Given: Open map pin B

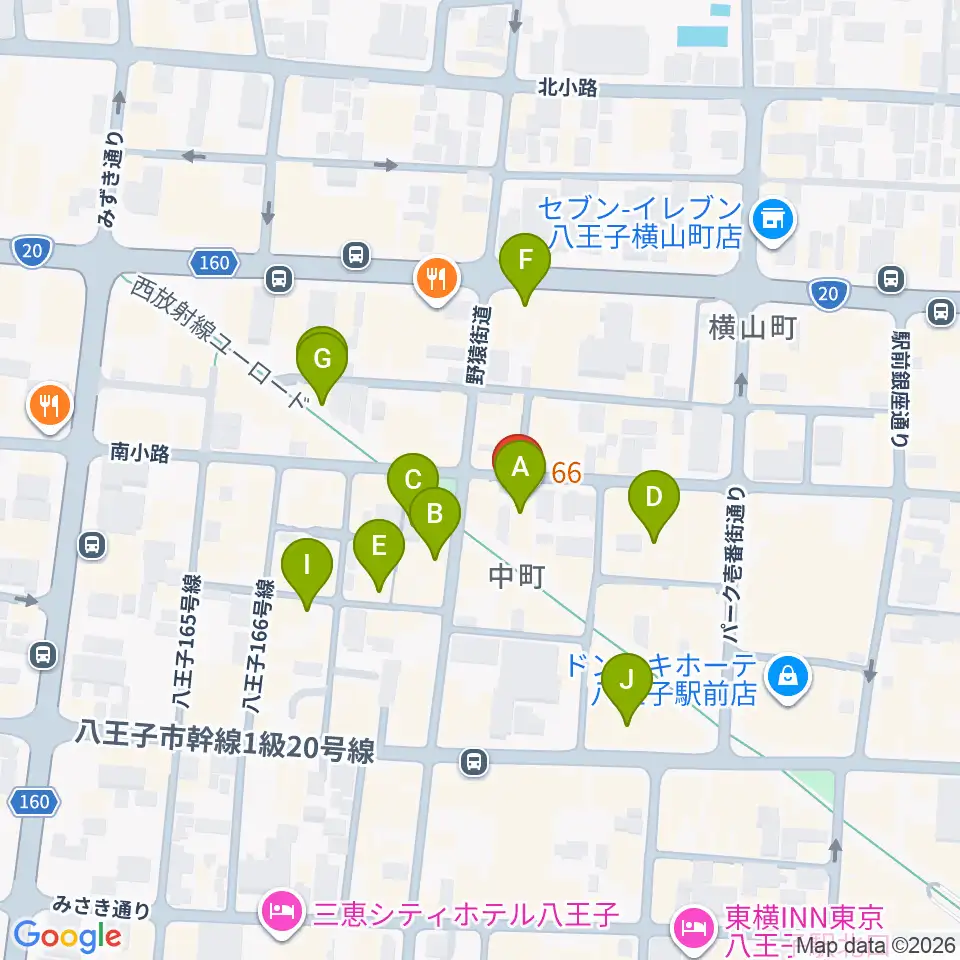Looking at the screenshot, I should pyautogui.click(x=435, y=518).
